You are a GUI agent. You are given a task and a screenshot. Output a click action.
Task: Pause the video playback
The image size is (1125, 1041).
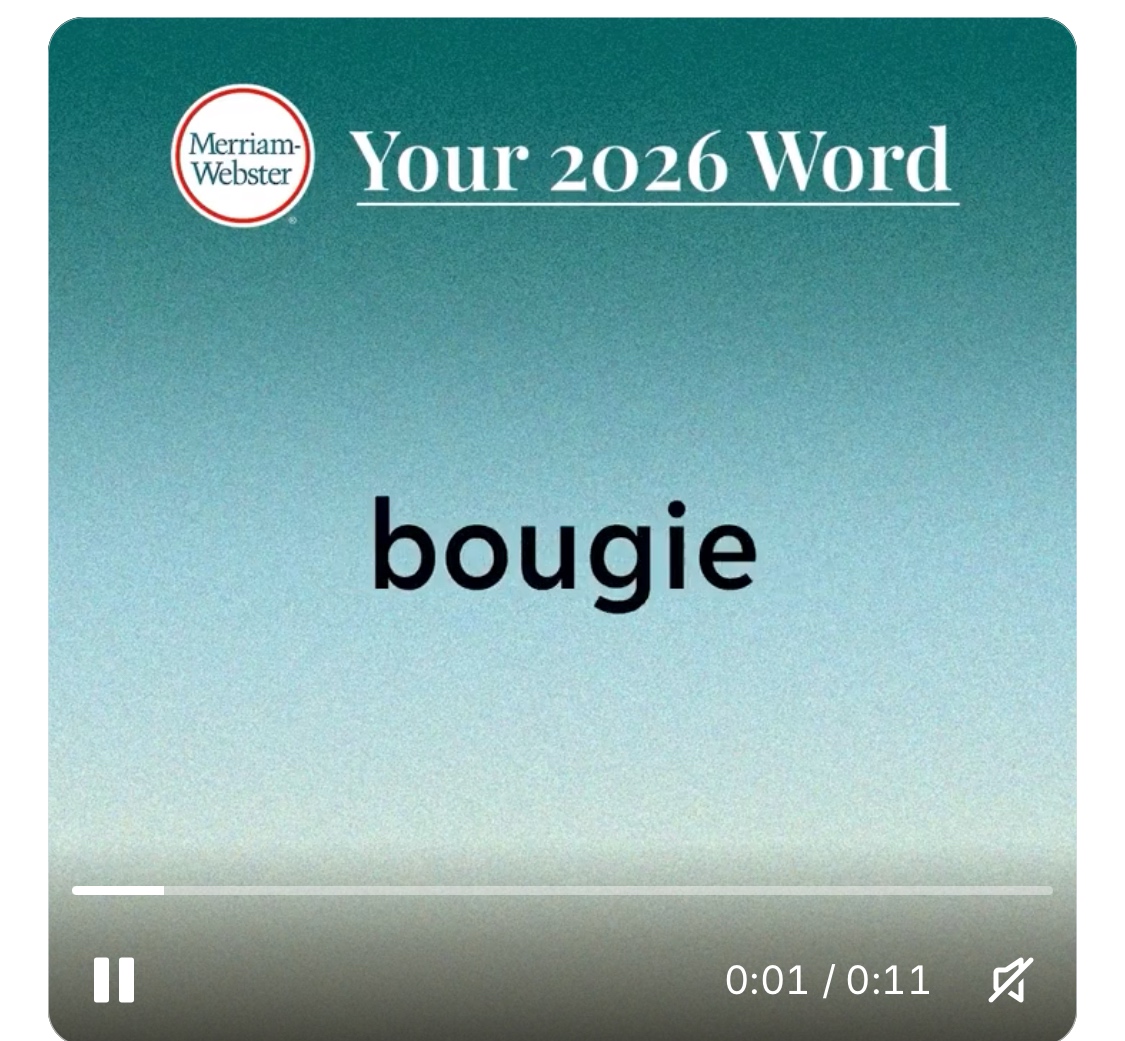[x=113, y=980]
